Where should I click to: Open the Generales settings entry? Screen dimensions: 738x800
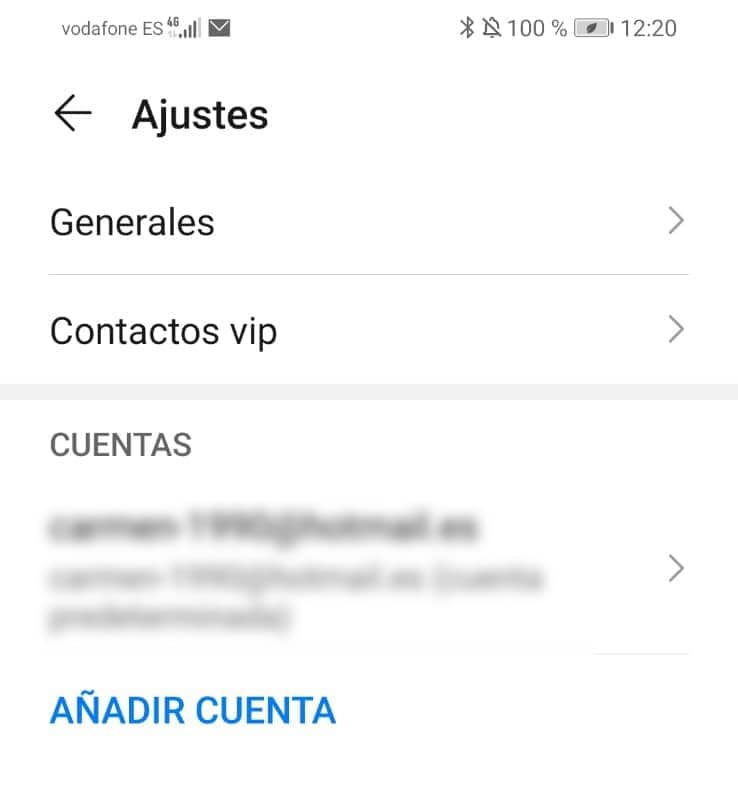pos(131,221)
